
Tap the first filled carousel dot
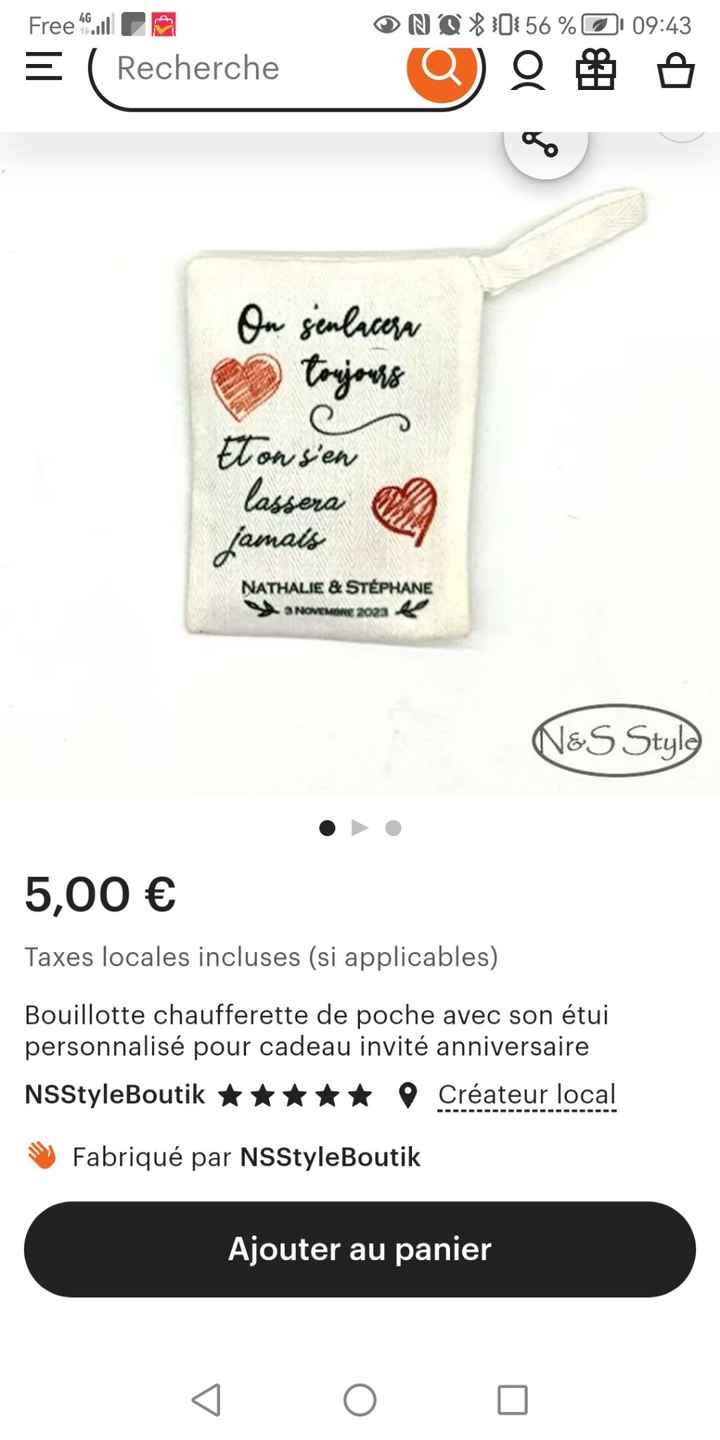tap(326, 827)
